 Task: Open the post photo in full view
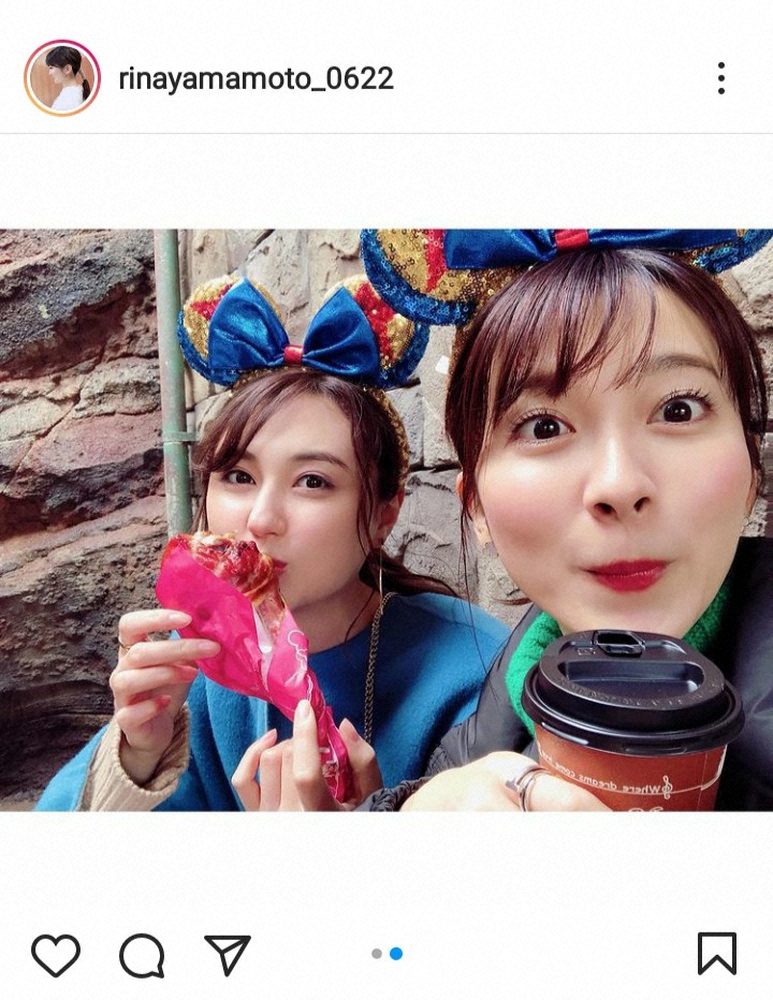pyautogui.click(x=386, y=520)
